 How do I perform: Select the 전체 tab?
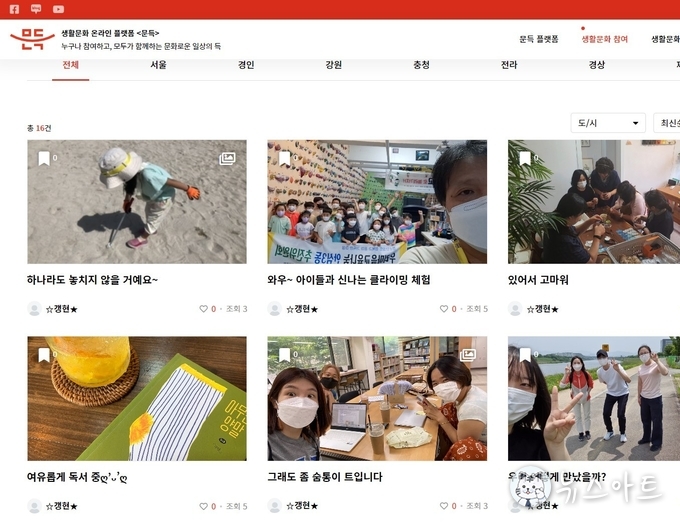point(71,65)
